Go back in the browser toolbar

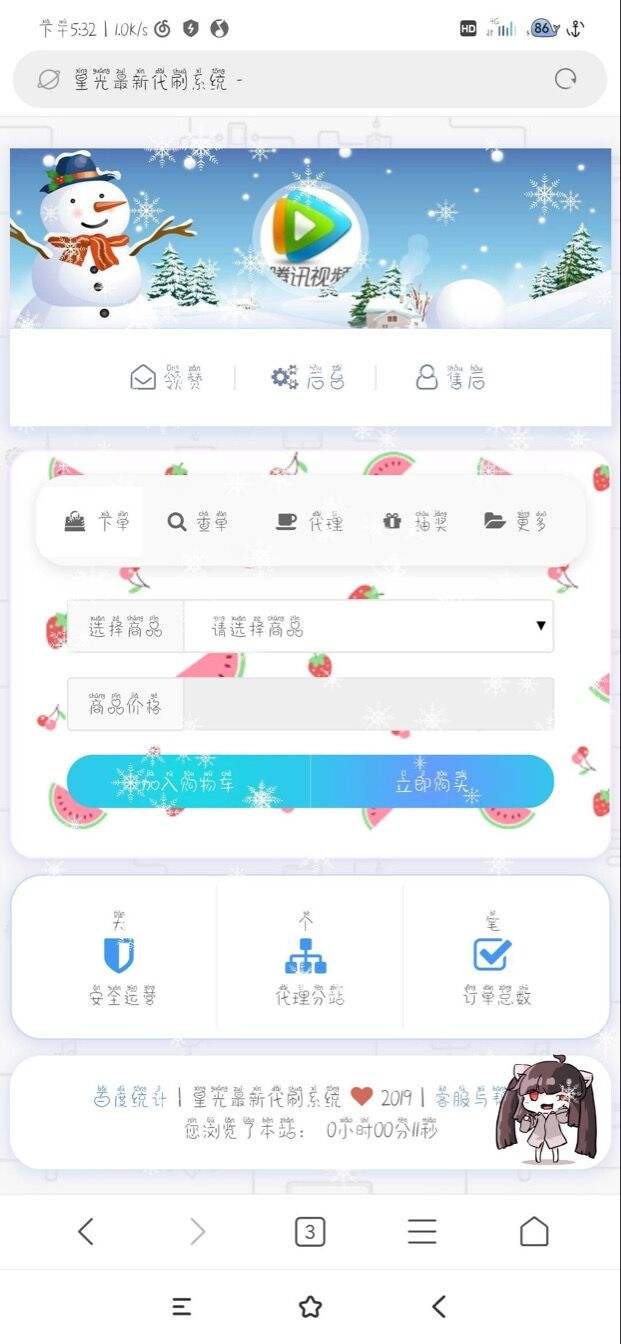[86, 1232]
